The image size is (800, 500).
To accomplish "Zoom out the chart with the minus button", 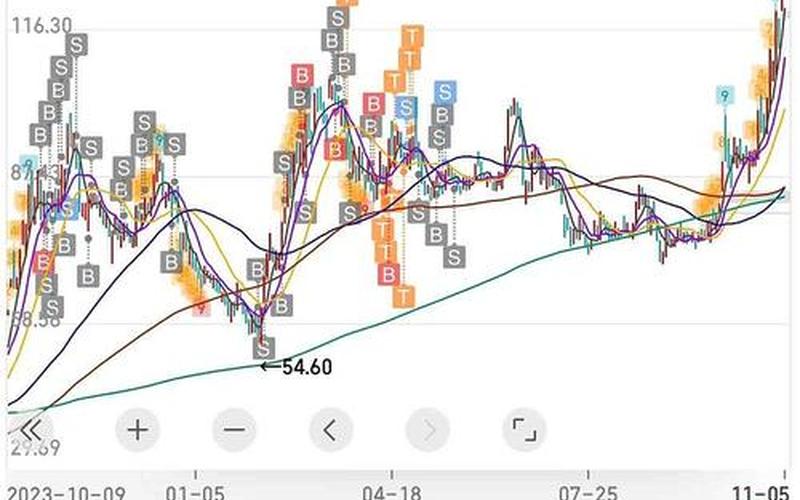I will (235, 430).
